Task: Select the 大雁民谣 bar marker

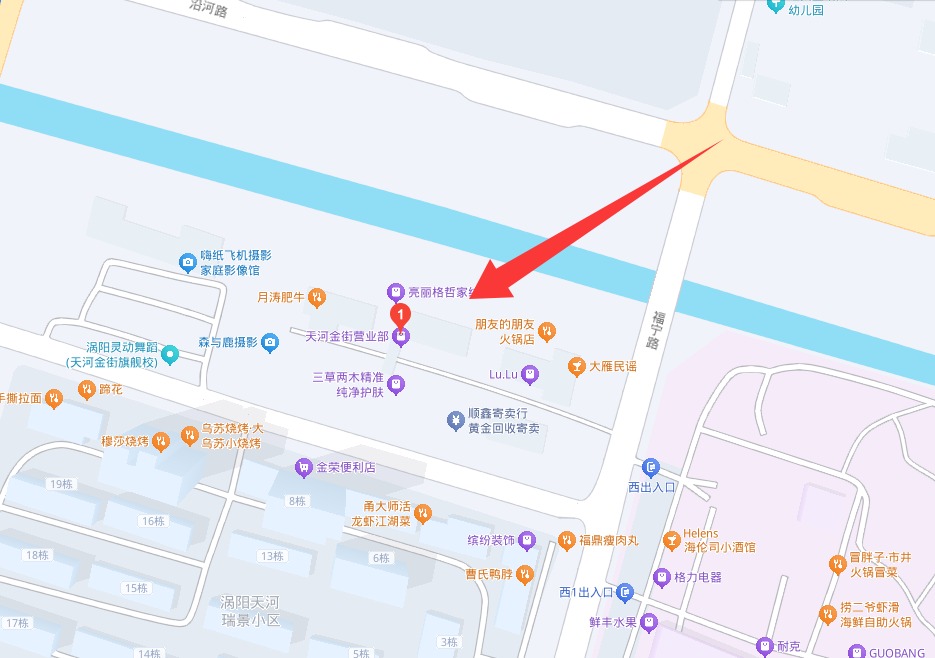Action: click(x=577, y=366)
